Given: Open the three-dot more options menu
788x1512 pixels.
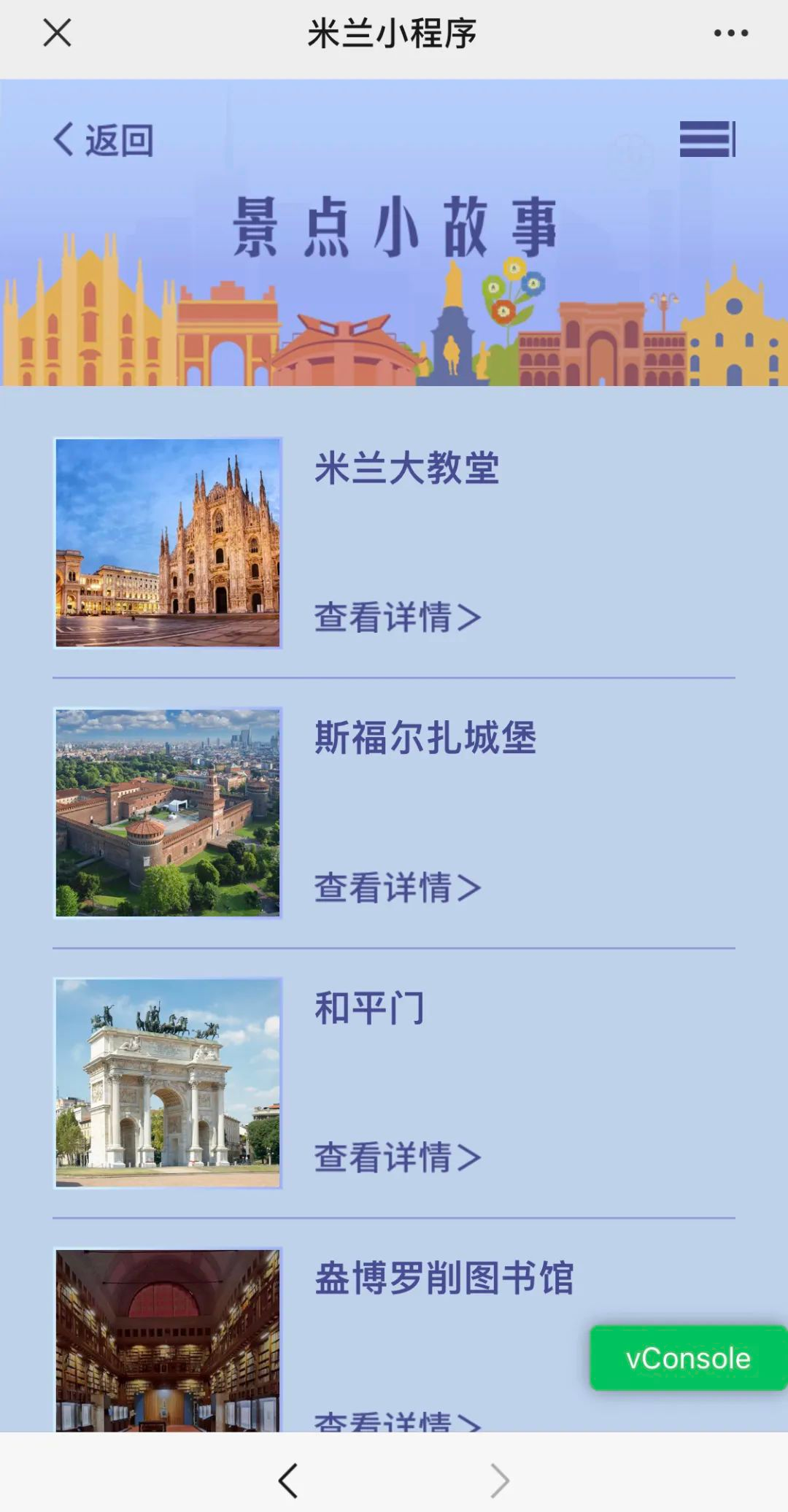Looking at the screenshot, I should pyautogui.click(x=730, y=33).
